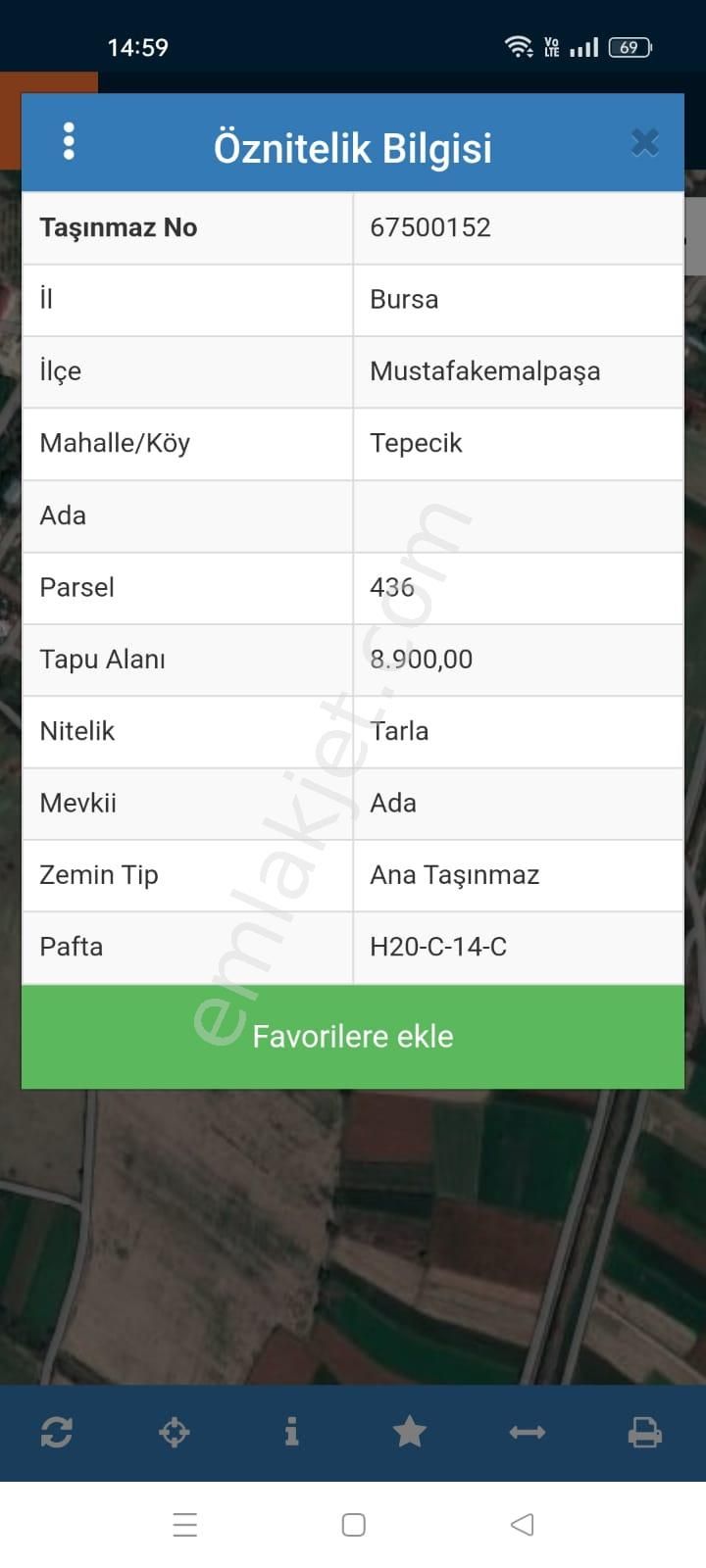Image resolution: width=706 pixels, height=1568 pixels.
Task: Print the parcel details
Action: [644, 1432]
